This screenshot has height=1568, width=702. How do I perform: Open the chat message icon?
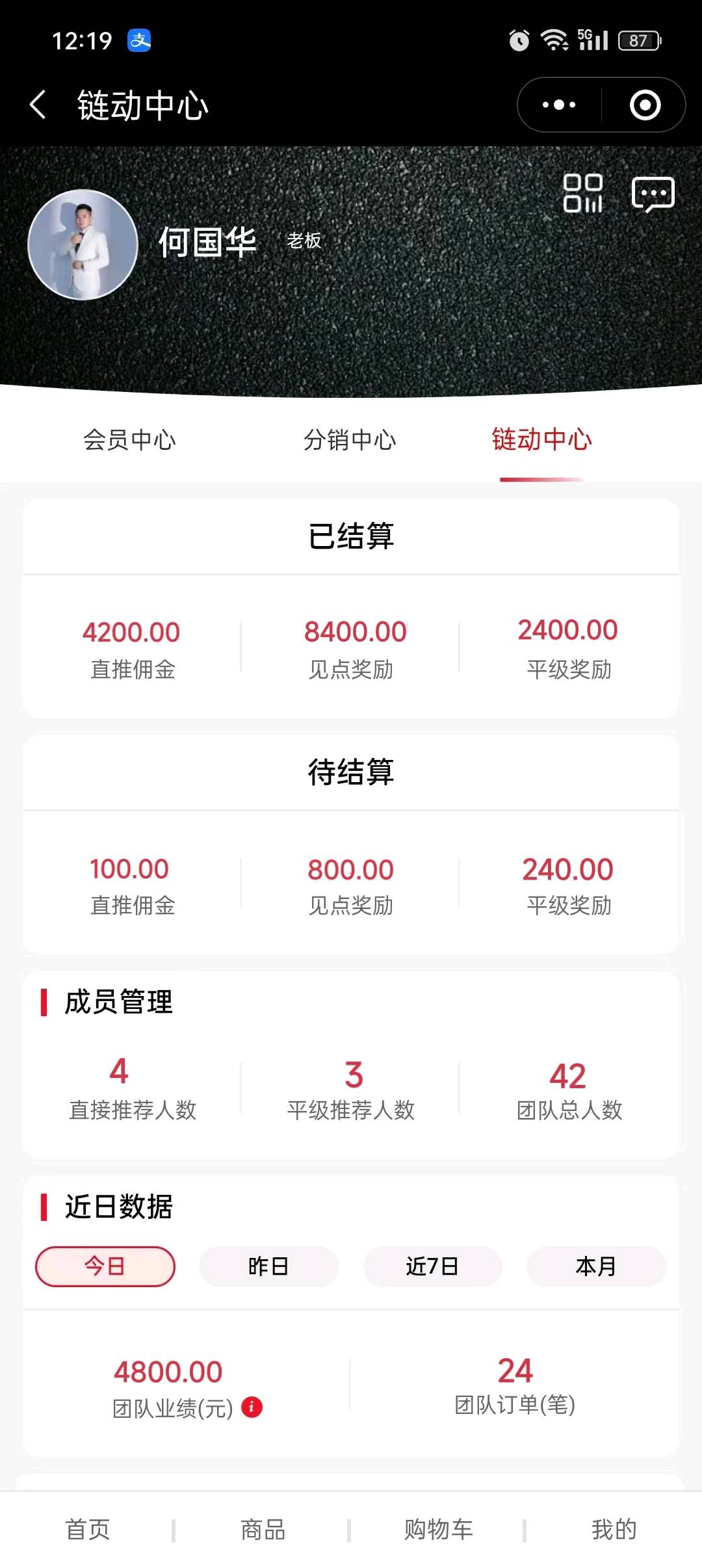pyautogui.click(x=654, y=193)
